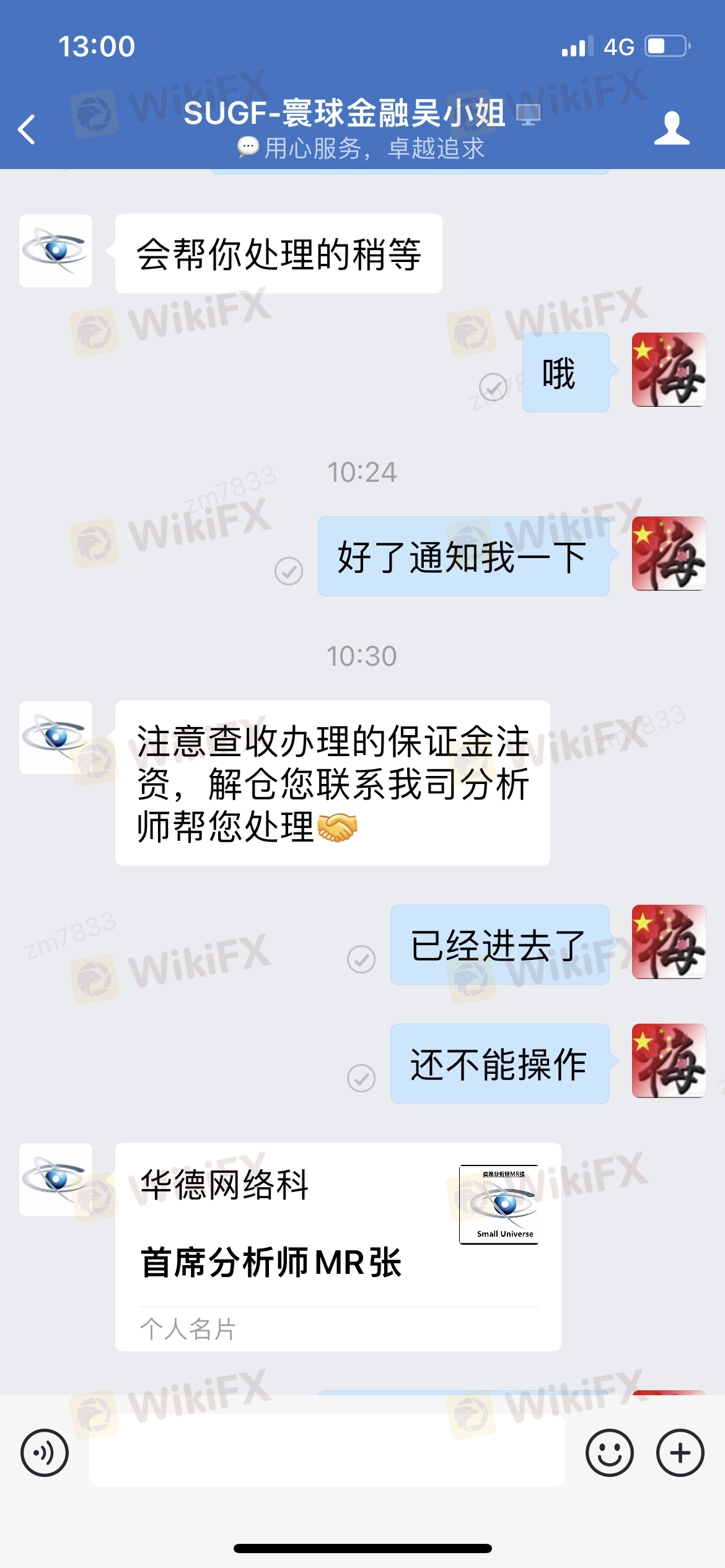725x1568 pixels.
Task: Tap the message text field
Action: (x=327, y=1450)
